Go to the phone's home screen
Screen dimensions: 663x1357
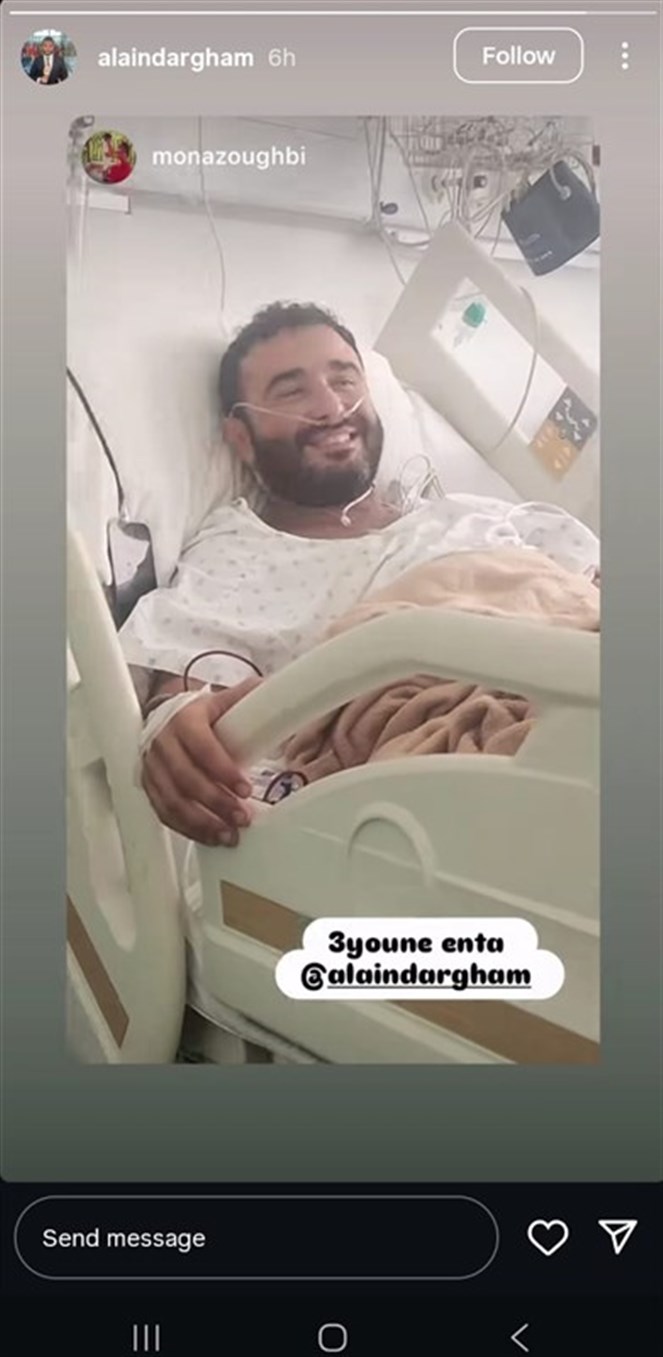(x=332, y=1337)
